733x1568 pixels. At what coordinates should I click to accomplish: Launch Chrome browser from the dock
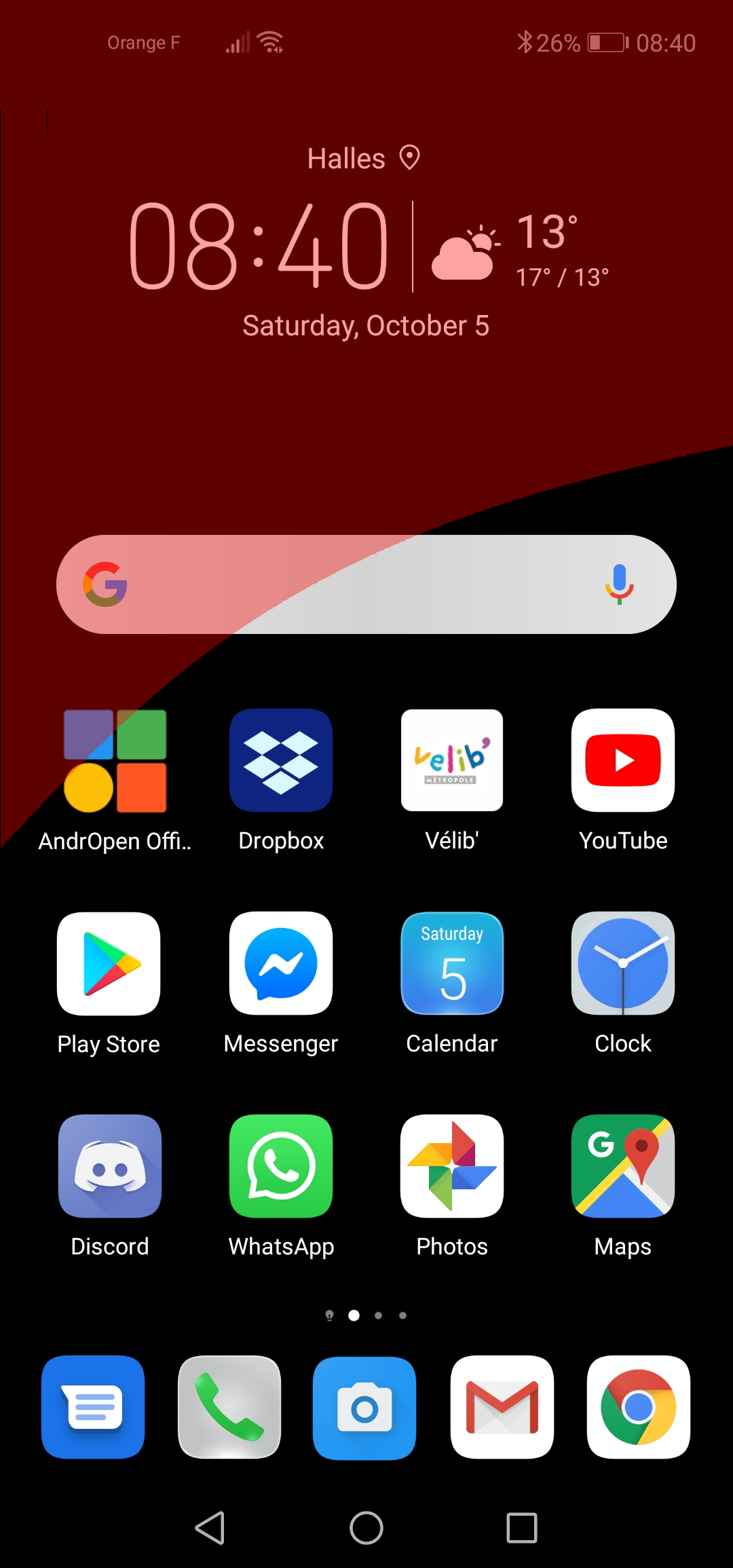pyautogui.click(x=638, y=1406)
